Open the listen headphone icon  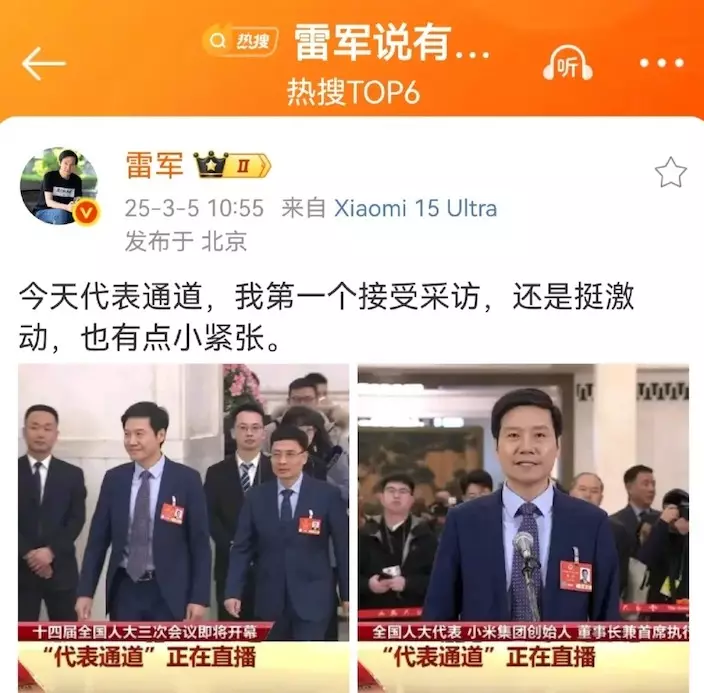[567, 65]
